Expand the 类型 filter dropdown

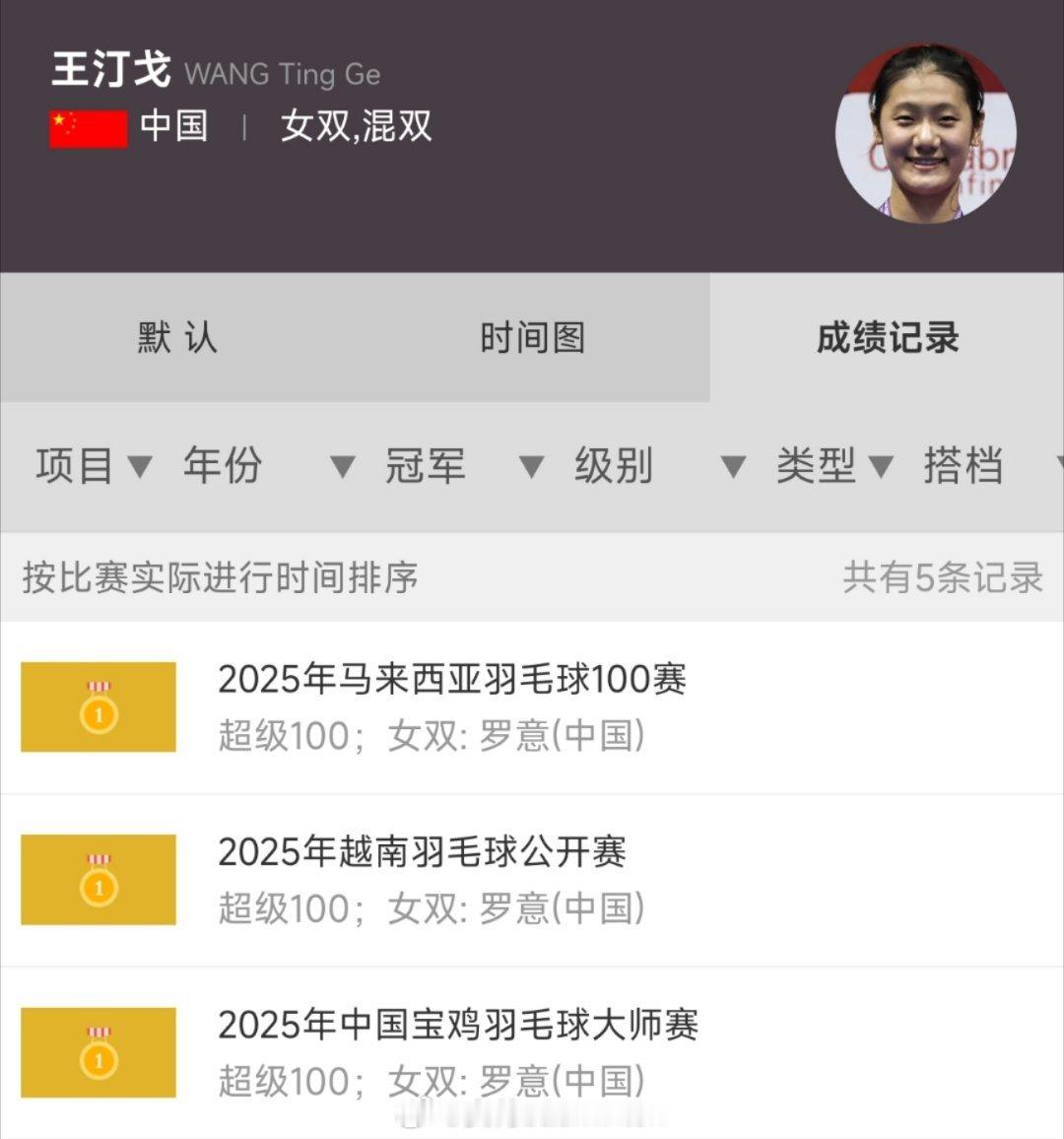coord(833,466)
